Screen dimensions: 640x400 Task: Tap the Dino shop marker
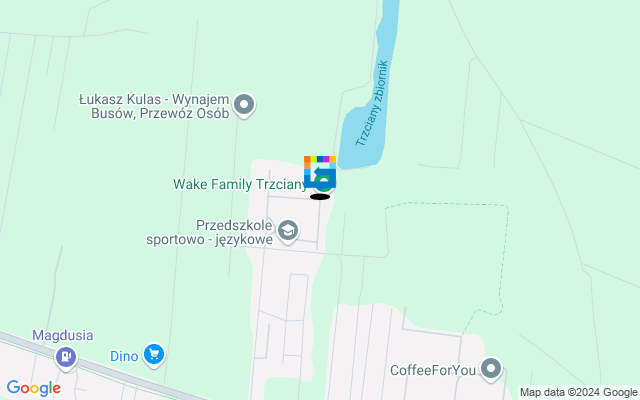tap(153, 354)
